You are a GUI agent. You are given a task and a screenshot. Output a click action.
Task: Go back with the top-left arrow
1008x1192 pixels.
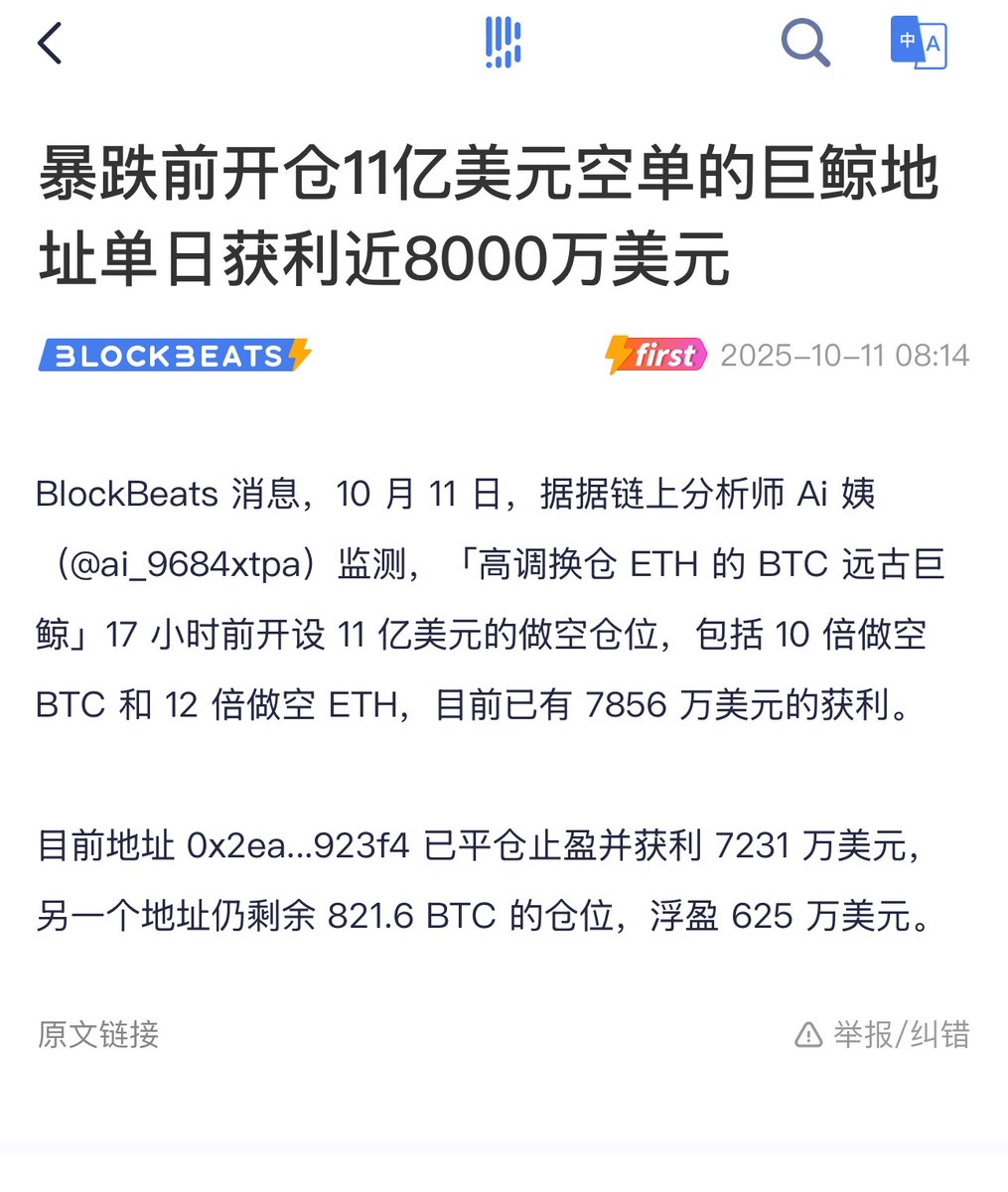click(50, 44)
